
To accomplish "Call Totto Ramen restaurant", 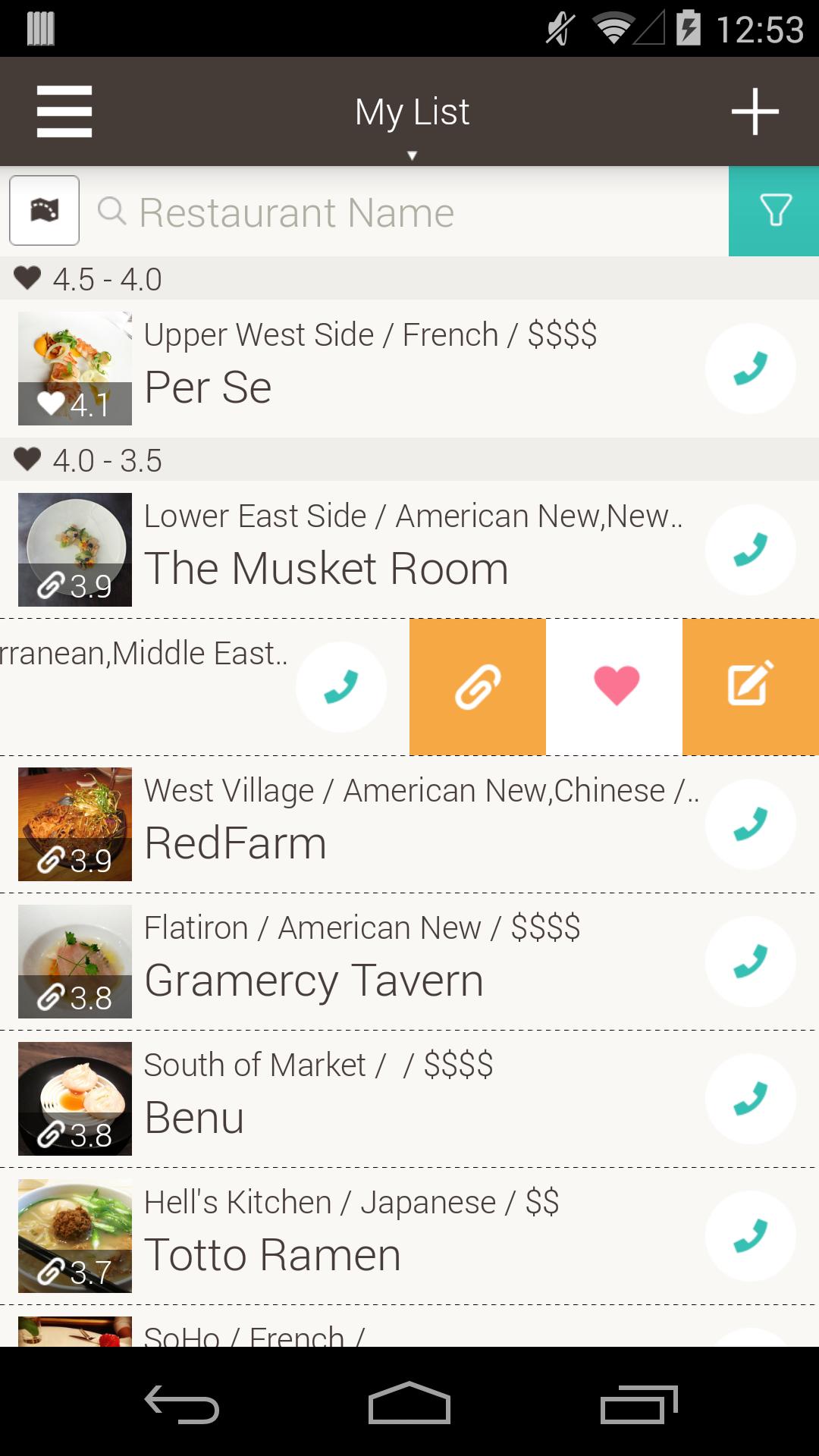I will [750, 1235].
